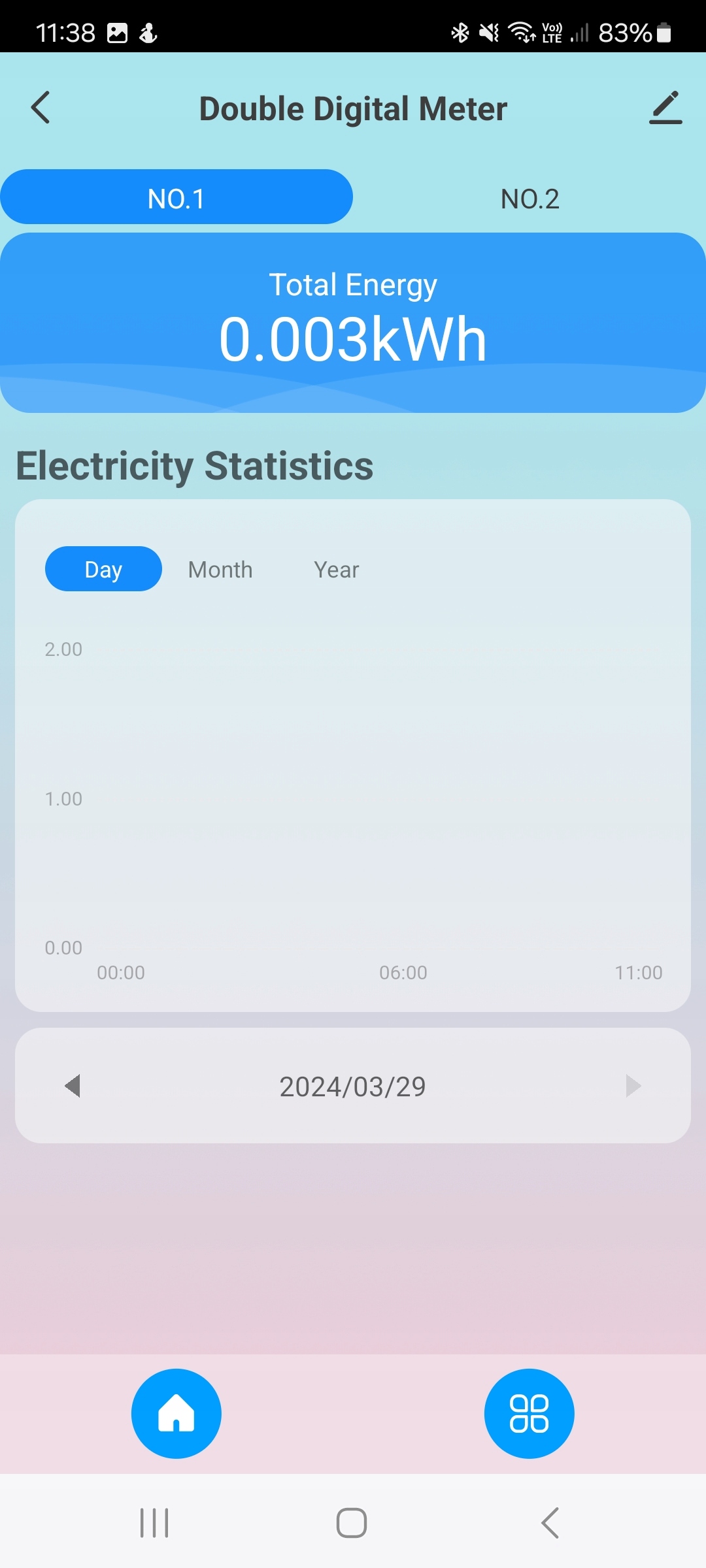Switch to the NO.2 meter tab
Viewport: 706px width, 1568px height.
[529, 199]
